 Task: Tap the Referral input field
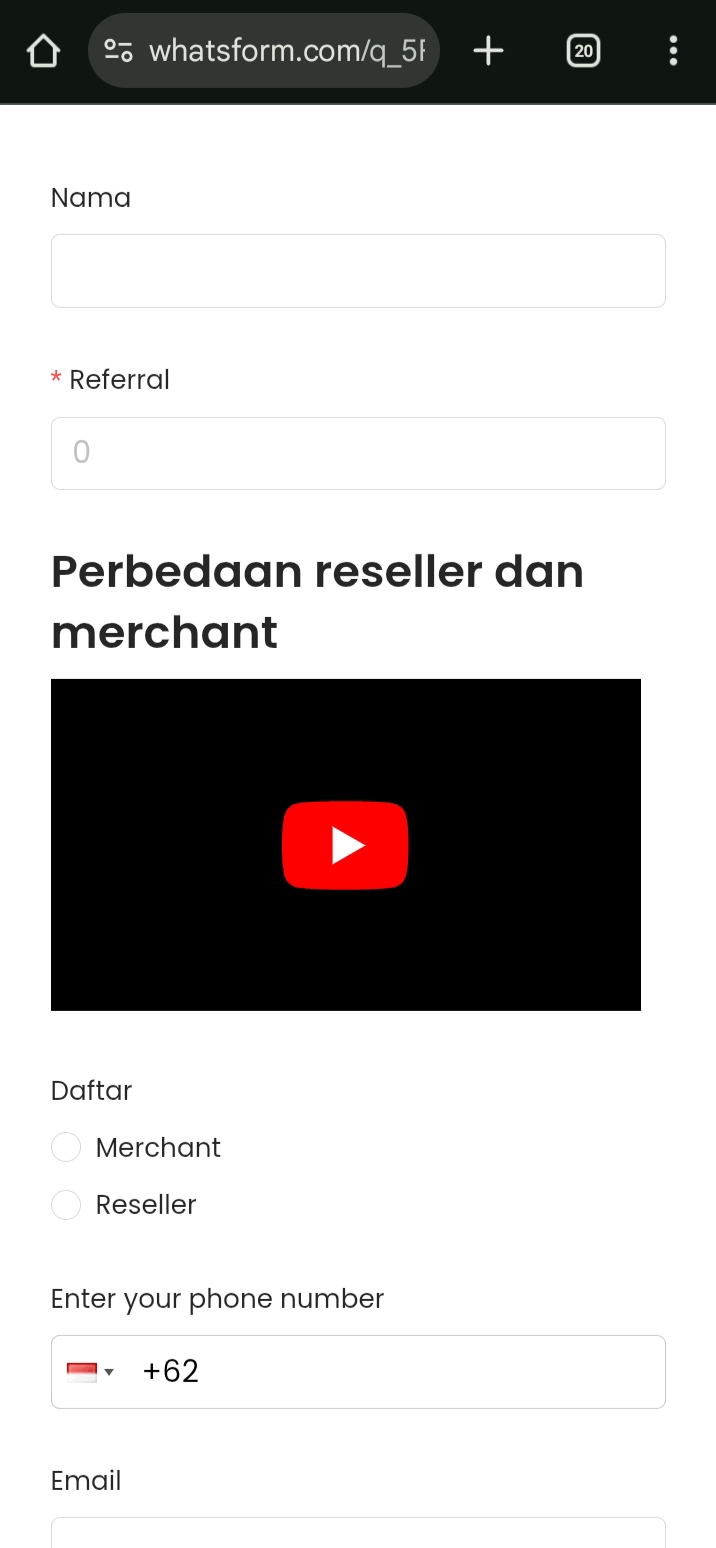click(358, 453)
